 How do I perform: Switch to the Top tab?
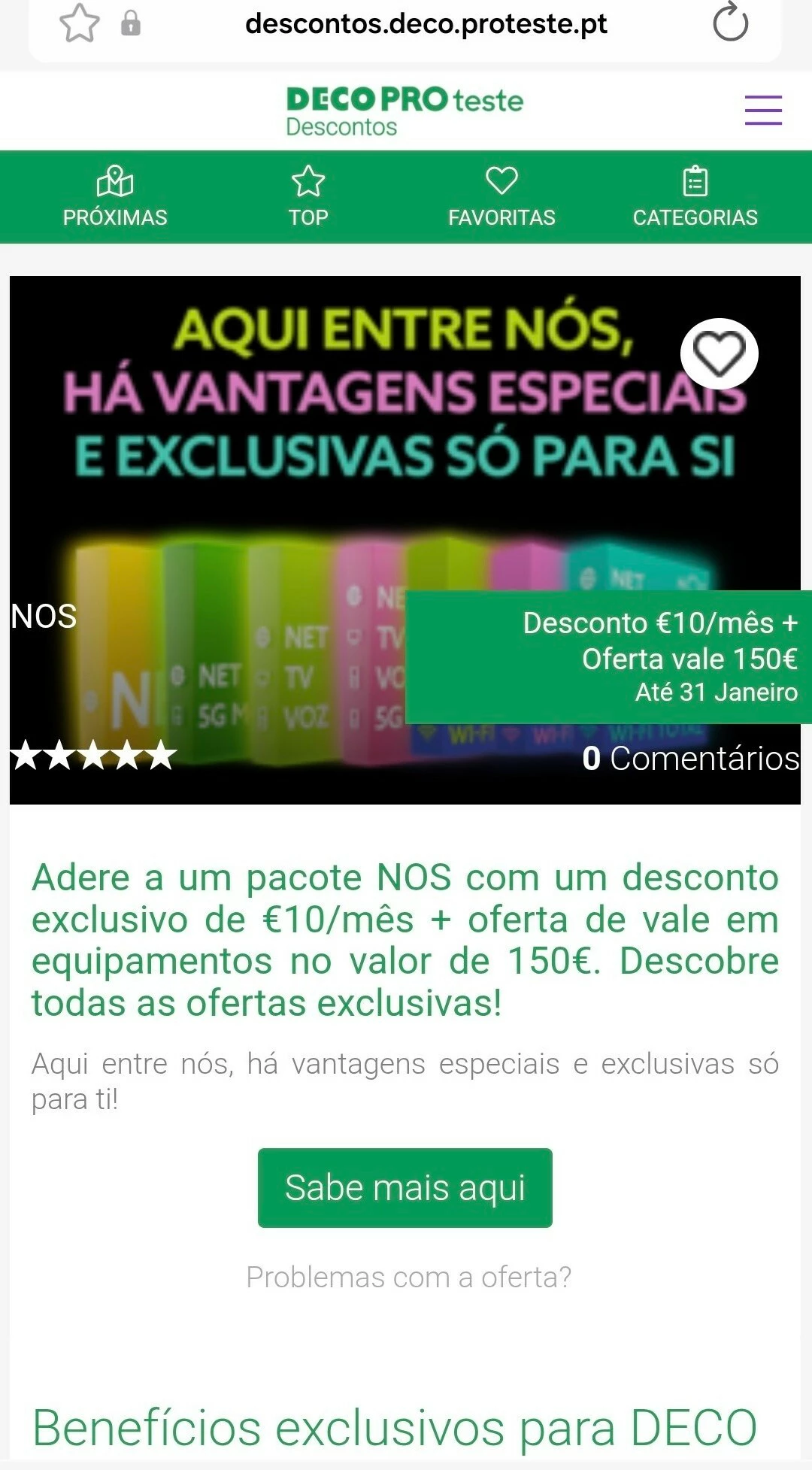(308, 197)
